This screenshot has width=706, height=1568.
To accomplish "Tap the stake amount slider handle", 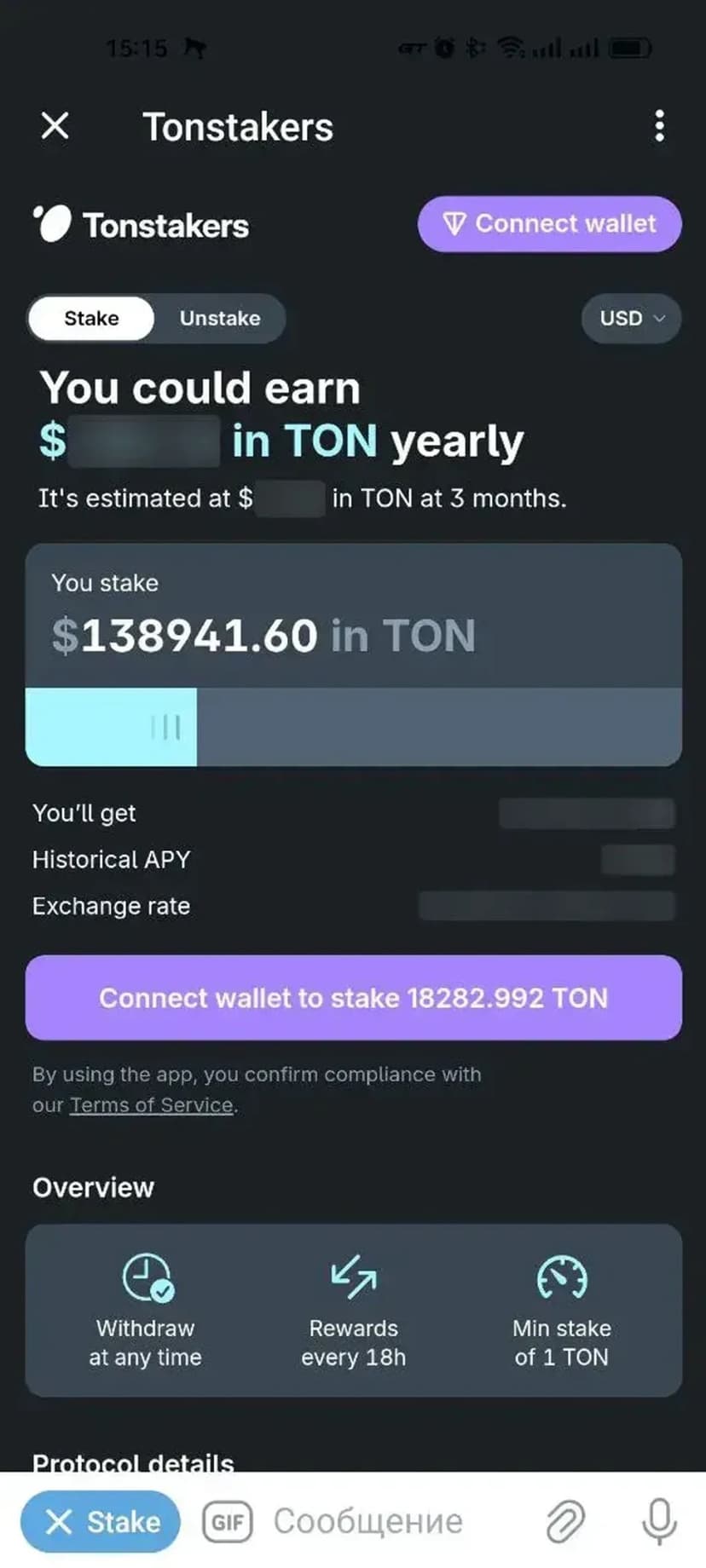I will click(x=166, y=727).
